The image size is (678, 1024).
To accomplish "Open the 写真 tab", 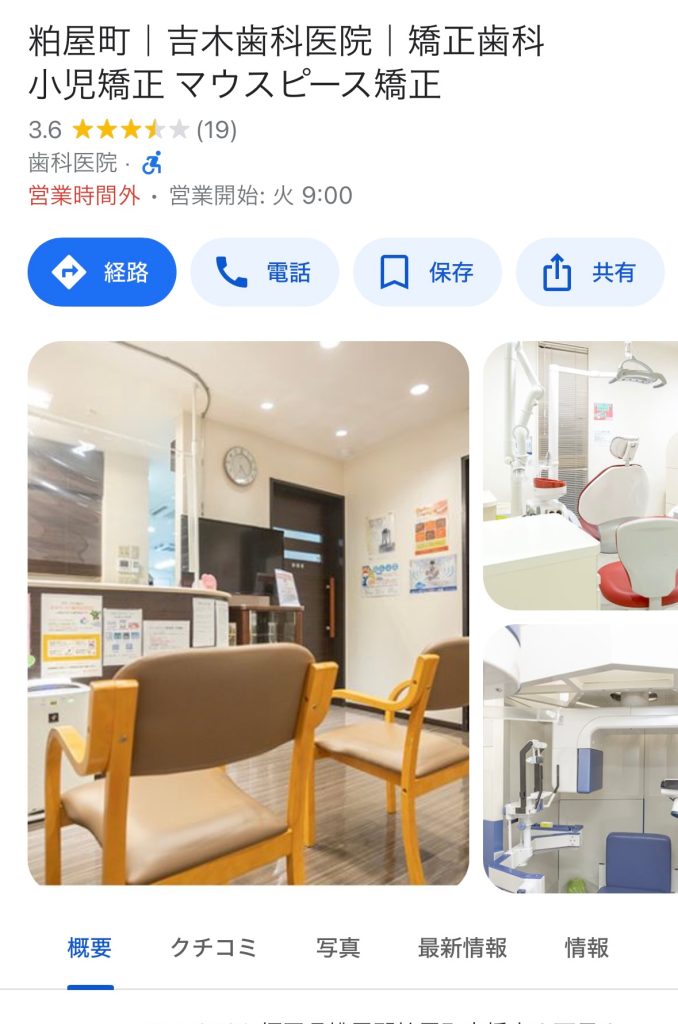I will click(338, 948).
